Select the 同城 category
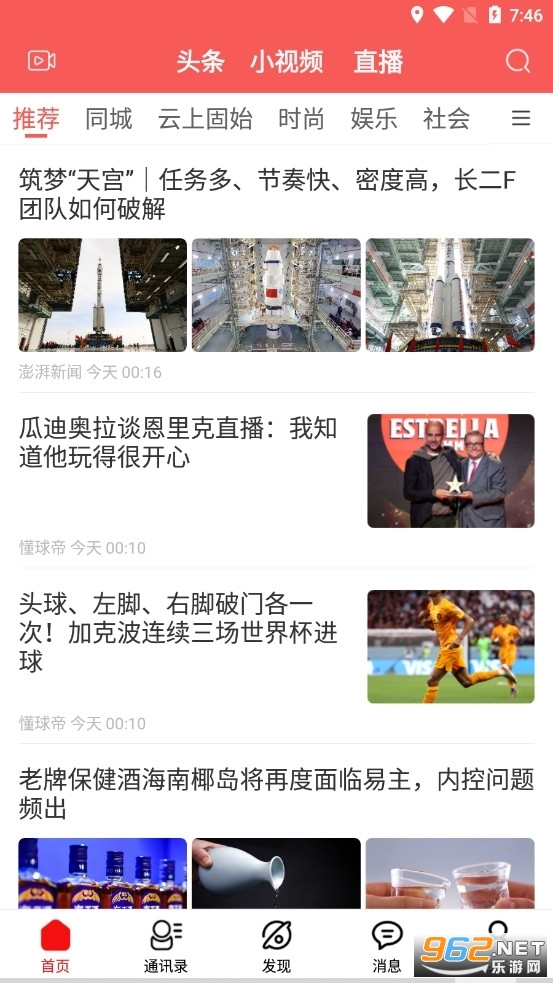This screenshot has width=553, height=983. point(108,118)
